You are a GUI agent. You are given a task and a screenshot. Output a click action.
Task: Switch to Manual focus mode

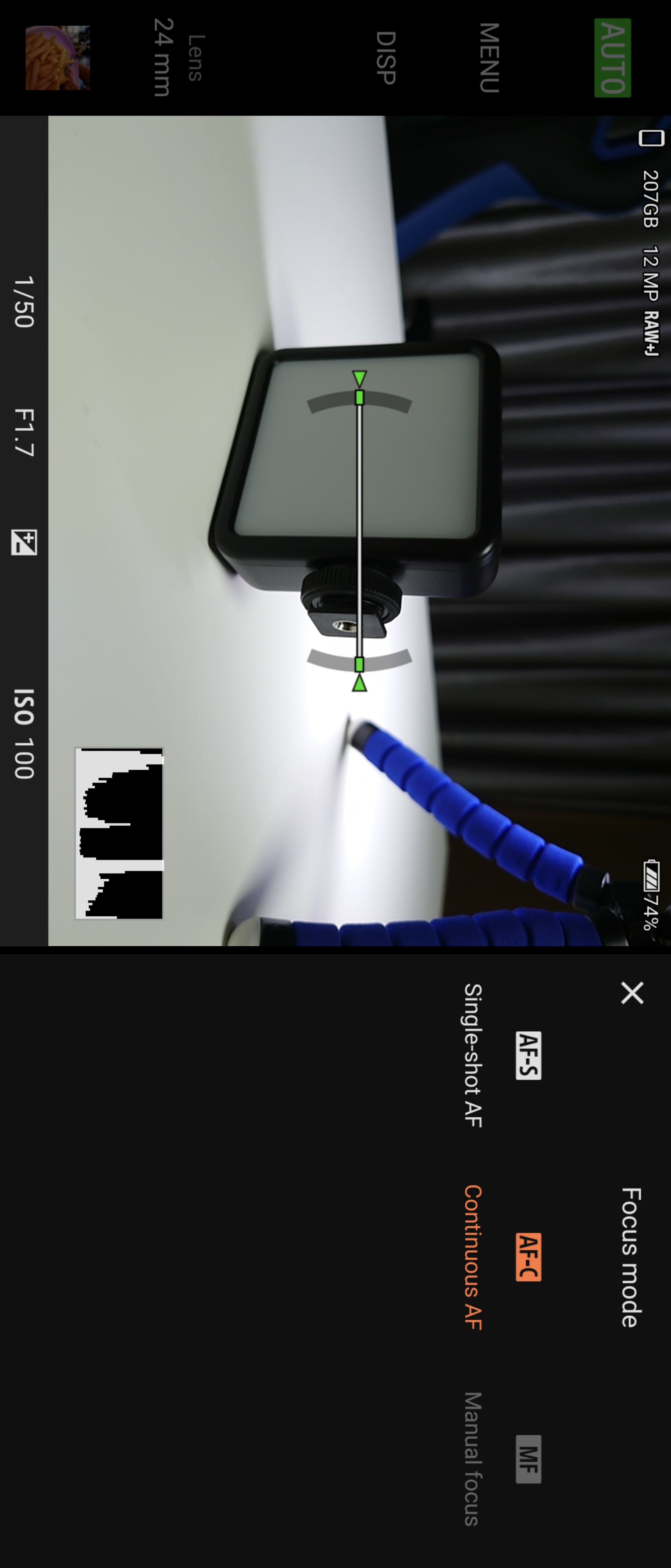(x=528, y=1459)
